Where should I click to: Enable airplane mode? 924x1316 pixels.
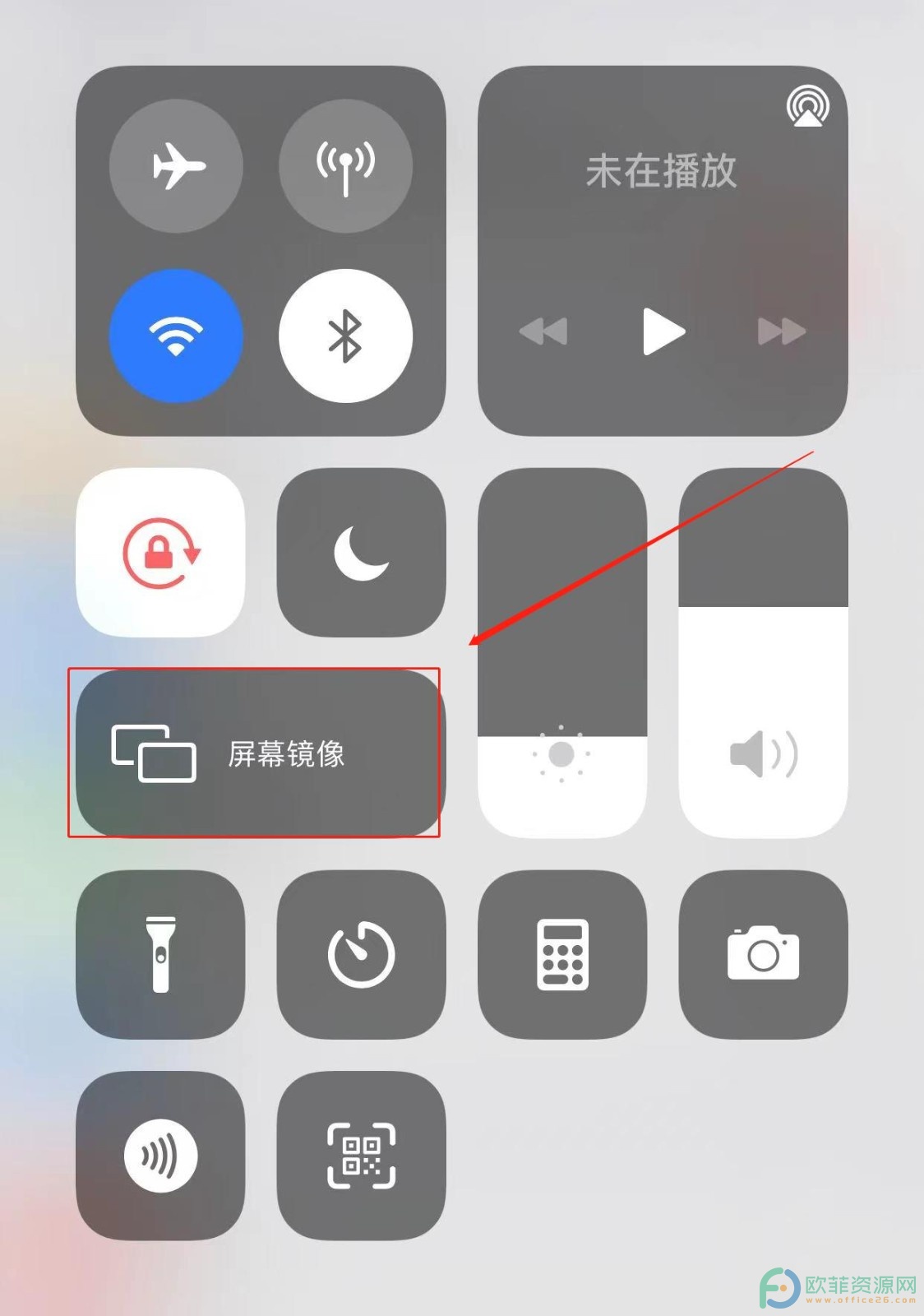(176, 165)
